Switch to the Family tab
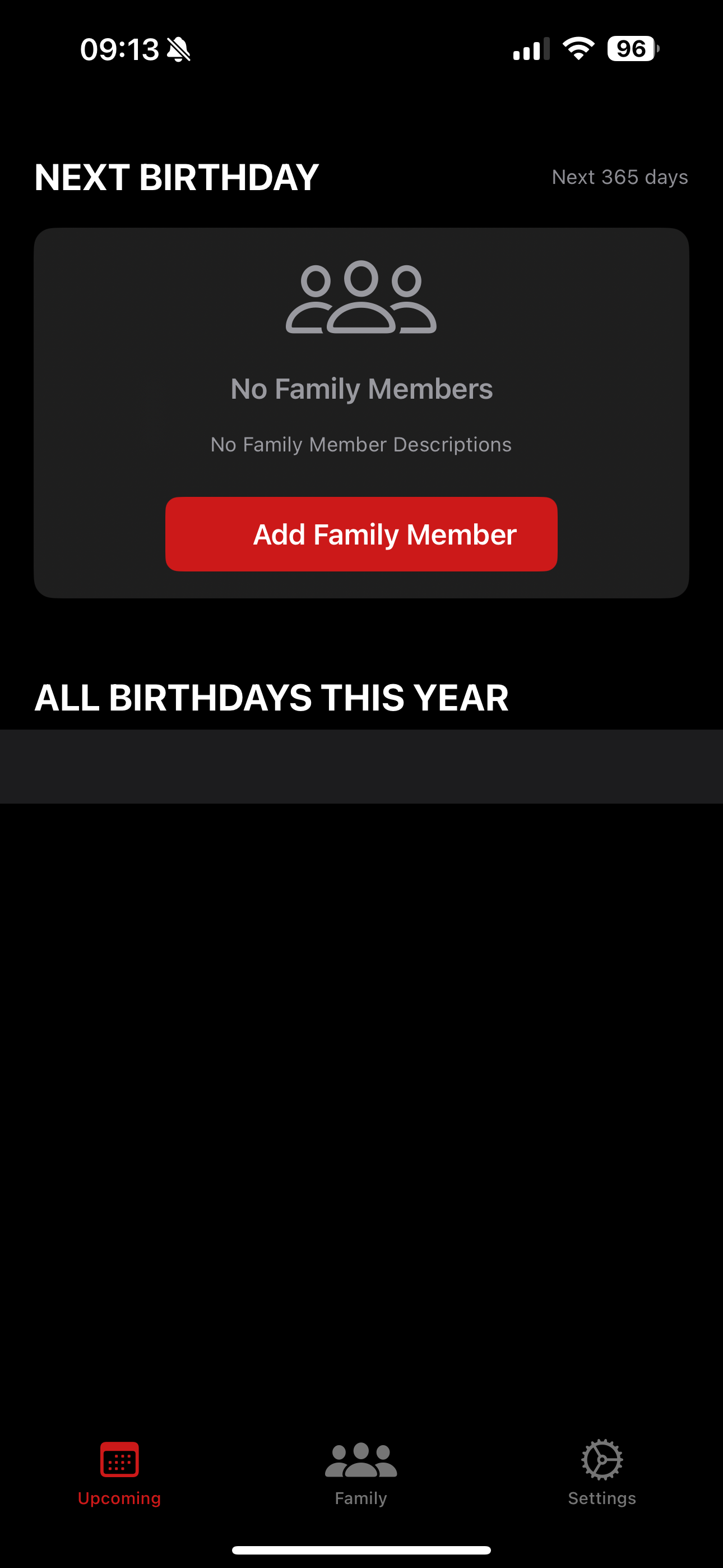This screenshot has height=1568, width=723. (361, 1472)
